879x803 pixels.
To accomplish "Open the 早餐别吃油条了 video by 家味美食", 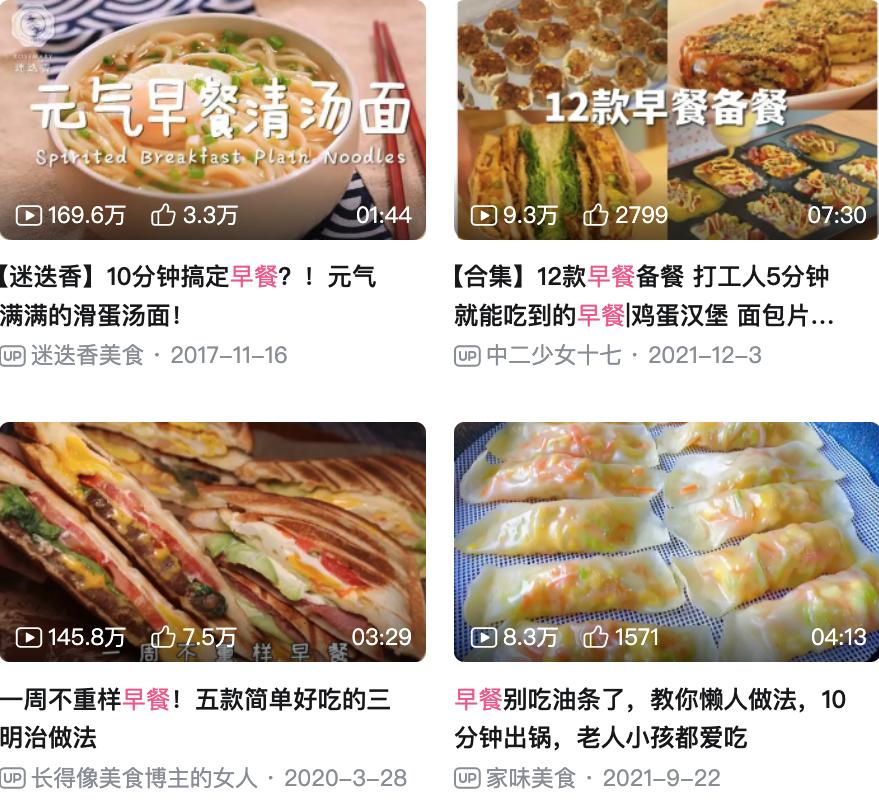I will click(x=666, y=541).
